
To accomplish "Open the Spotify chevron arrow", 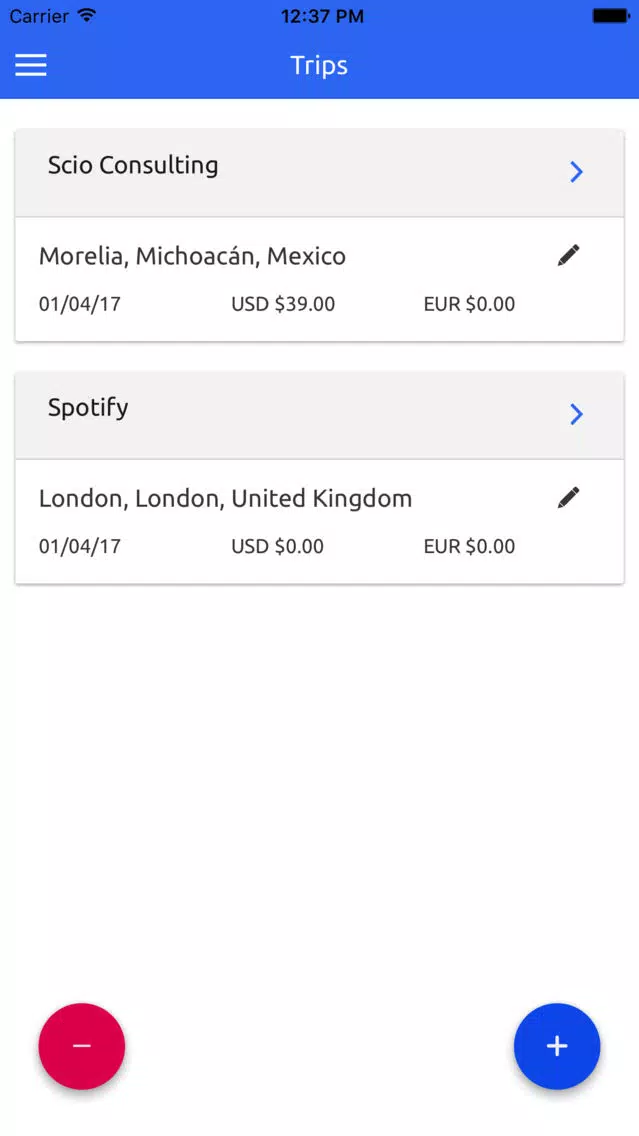I will coord(576,414).
